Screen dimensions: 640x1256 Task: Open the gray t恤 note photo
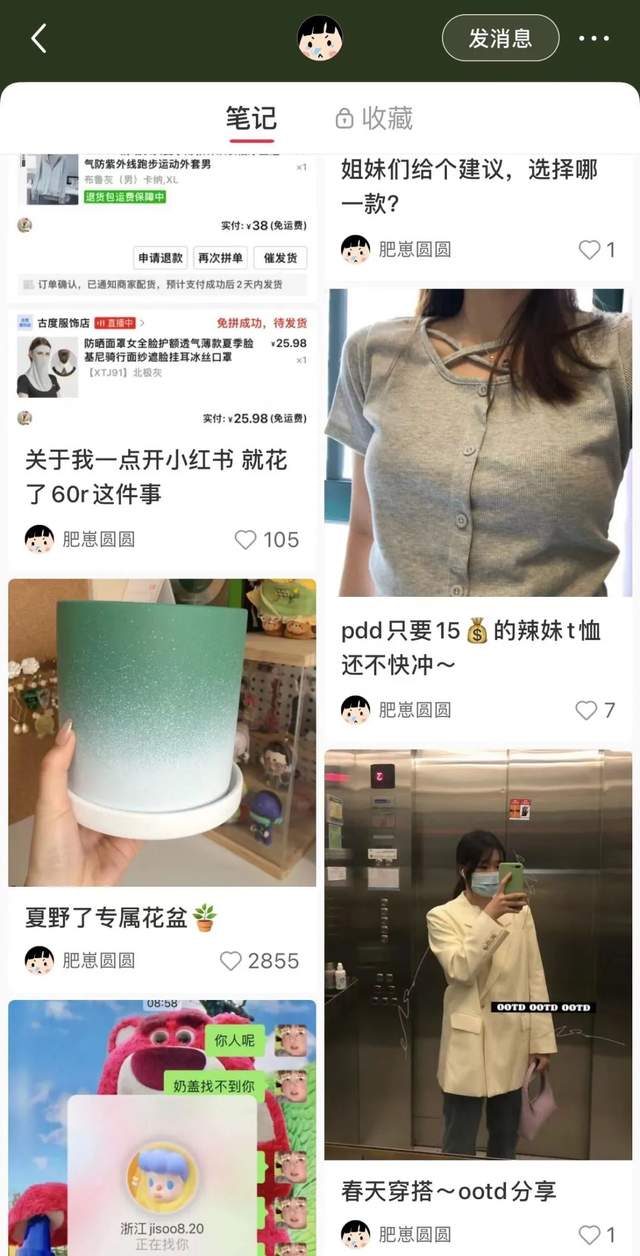[x=478, y=442]
